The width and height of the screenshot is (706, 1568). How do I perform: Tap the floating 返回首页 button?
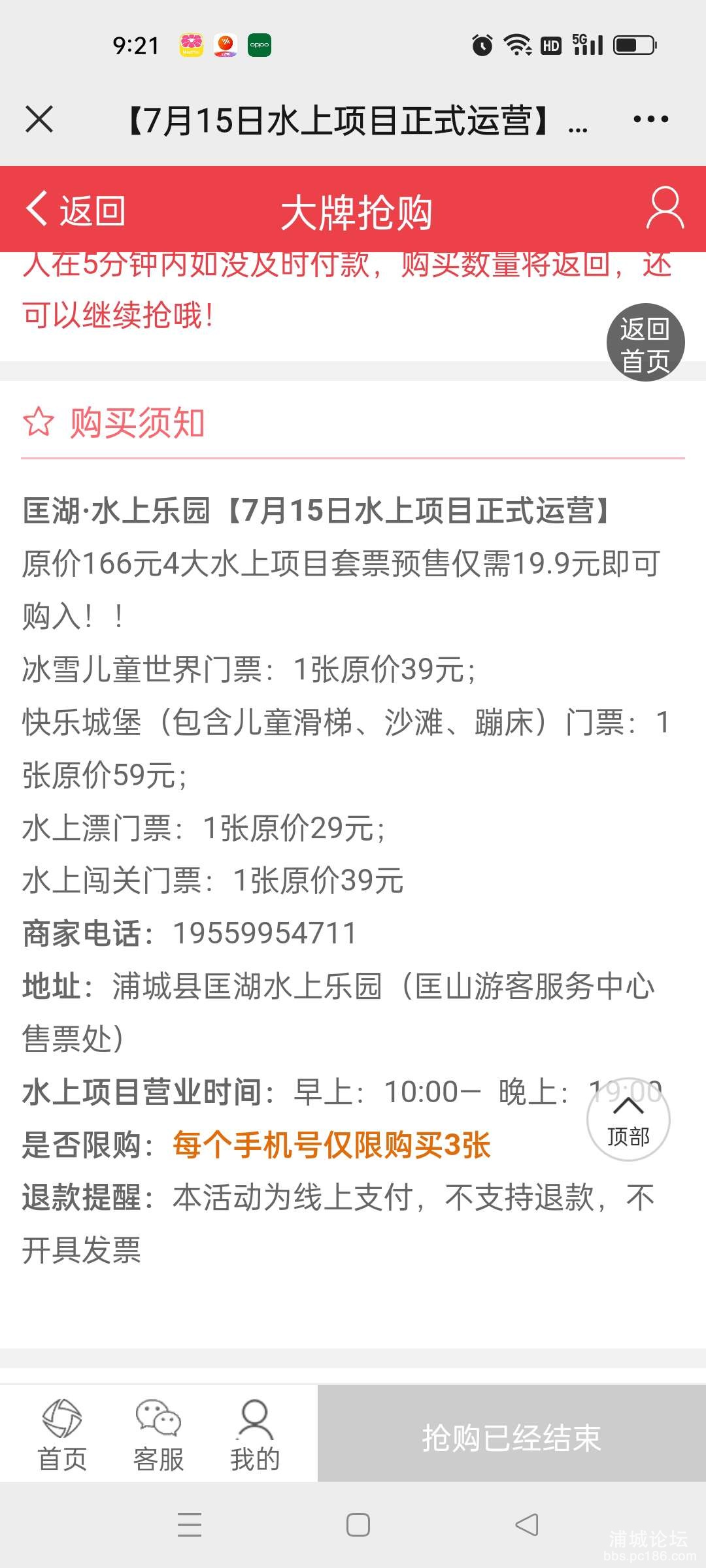(645, 343)
